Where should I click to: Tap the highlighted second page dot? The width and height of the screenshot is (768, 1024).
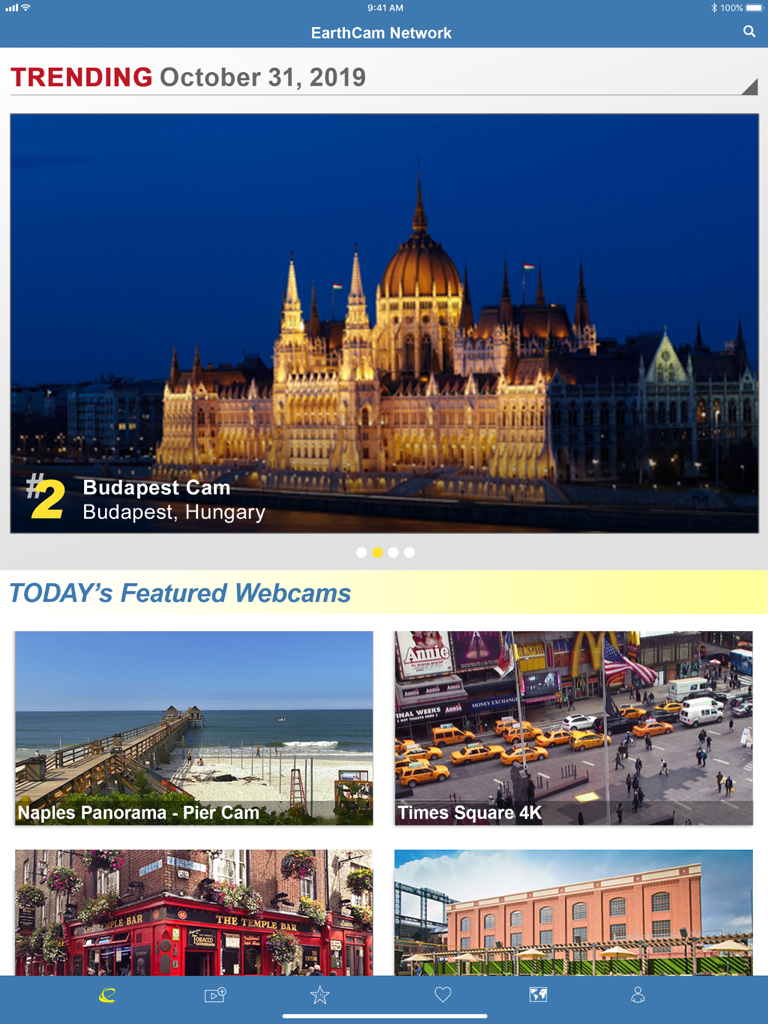click(377, 551)
